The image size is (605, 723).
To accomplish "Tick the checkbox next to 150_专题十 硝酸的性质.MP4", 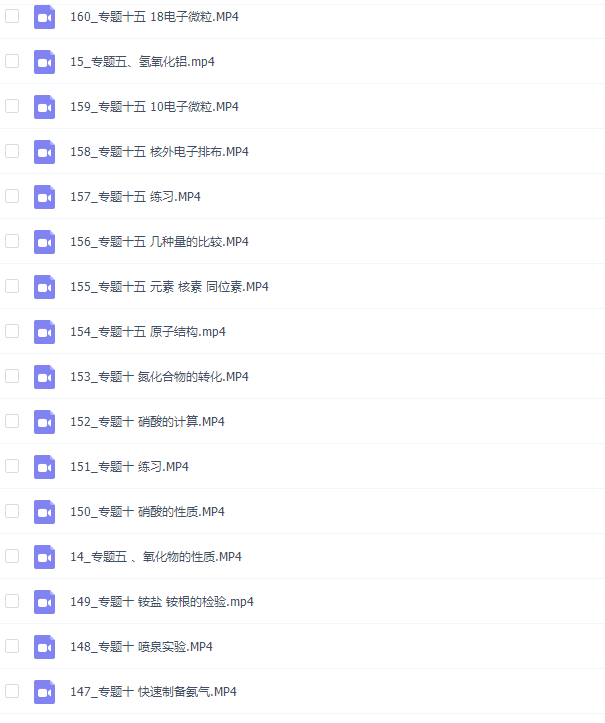I will (12, 511).
